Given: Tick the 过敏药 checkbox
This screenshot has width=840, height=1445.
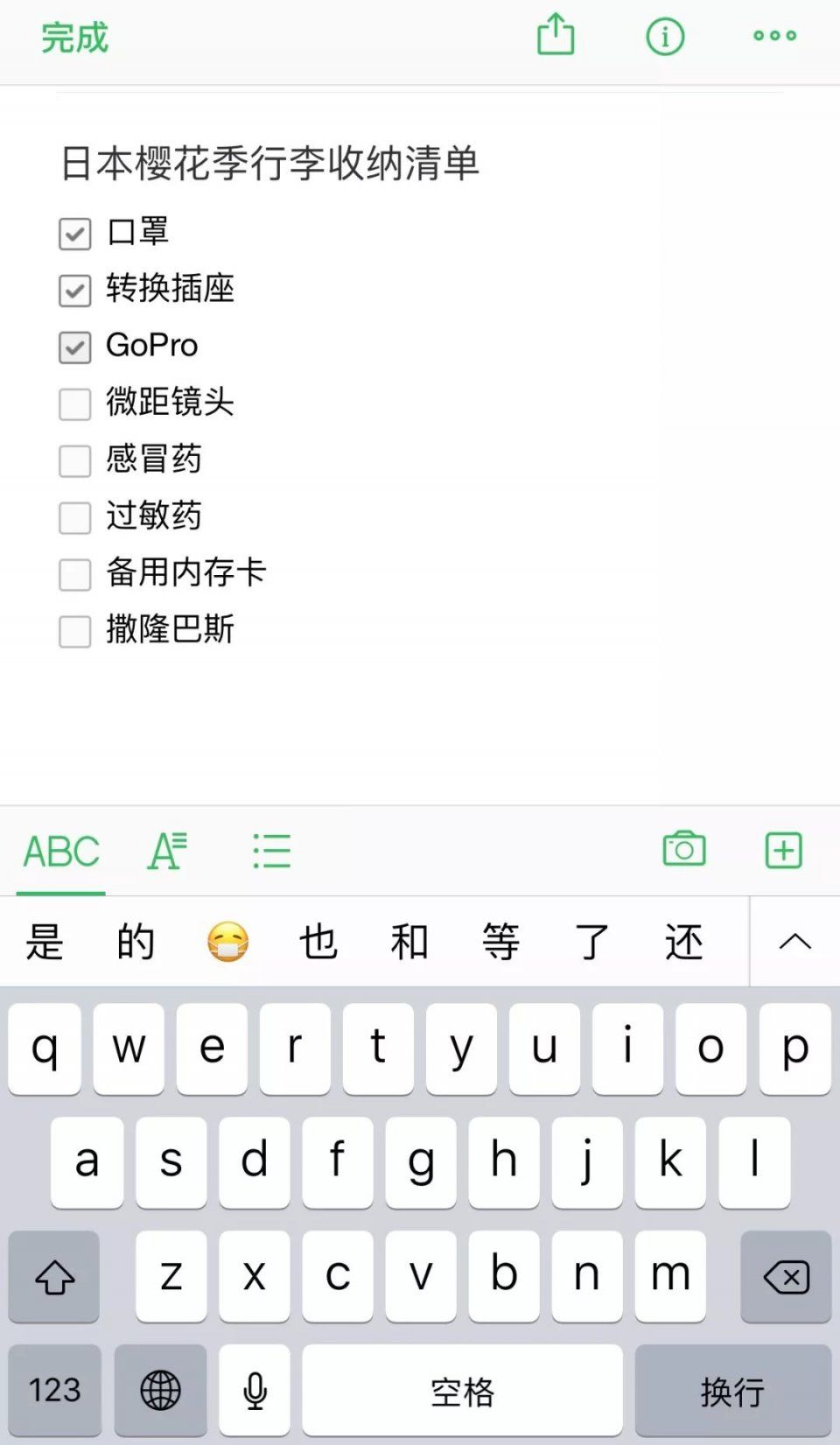Looking at the screenshot, I should [x=74, y=517].
